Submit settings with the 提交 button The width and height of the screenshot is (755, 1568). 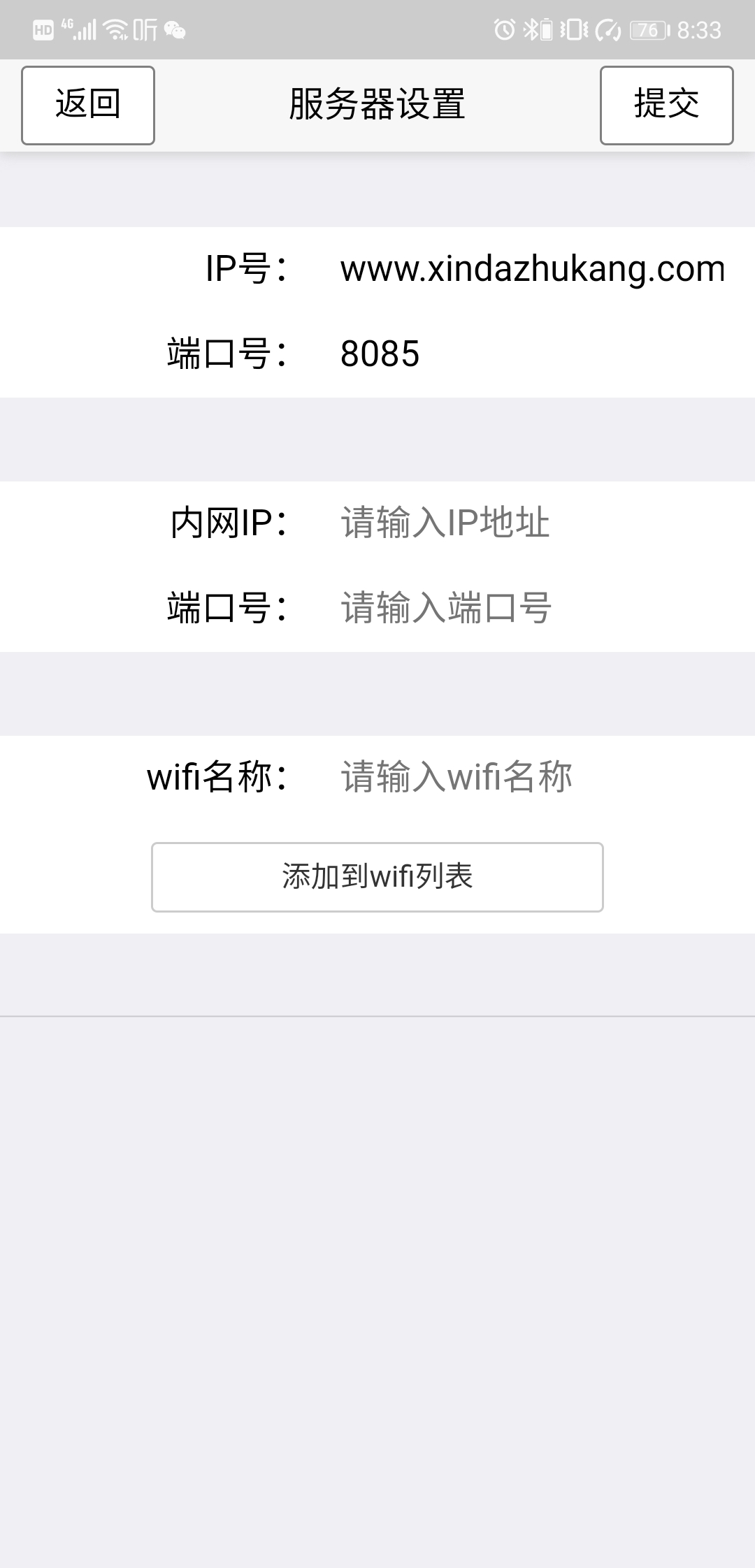(x=666, y=106)
